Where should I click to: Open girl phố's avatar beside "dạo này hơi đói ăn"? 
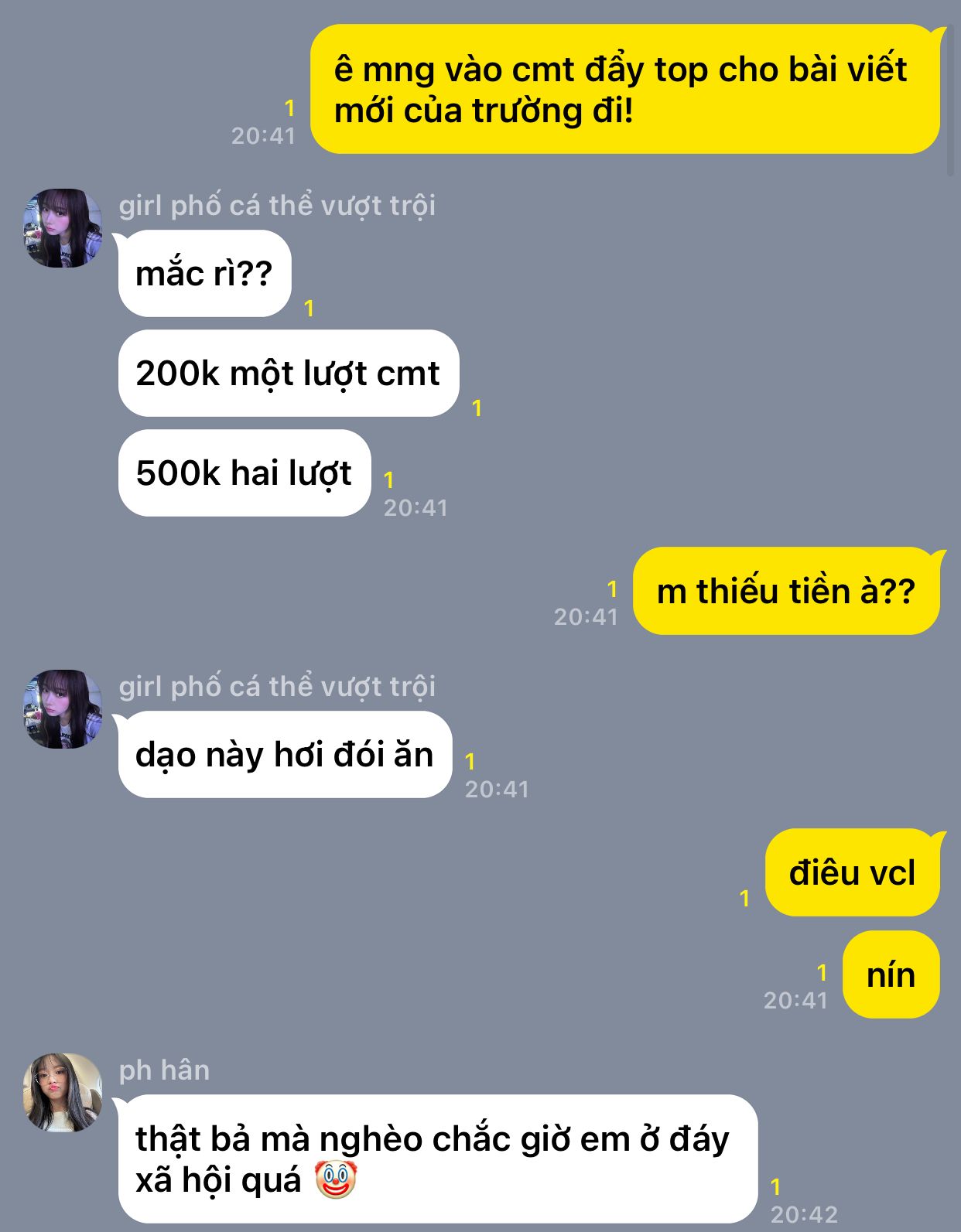tap(63, 709)
